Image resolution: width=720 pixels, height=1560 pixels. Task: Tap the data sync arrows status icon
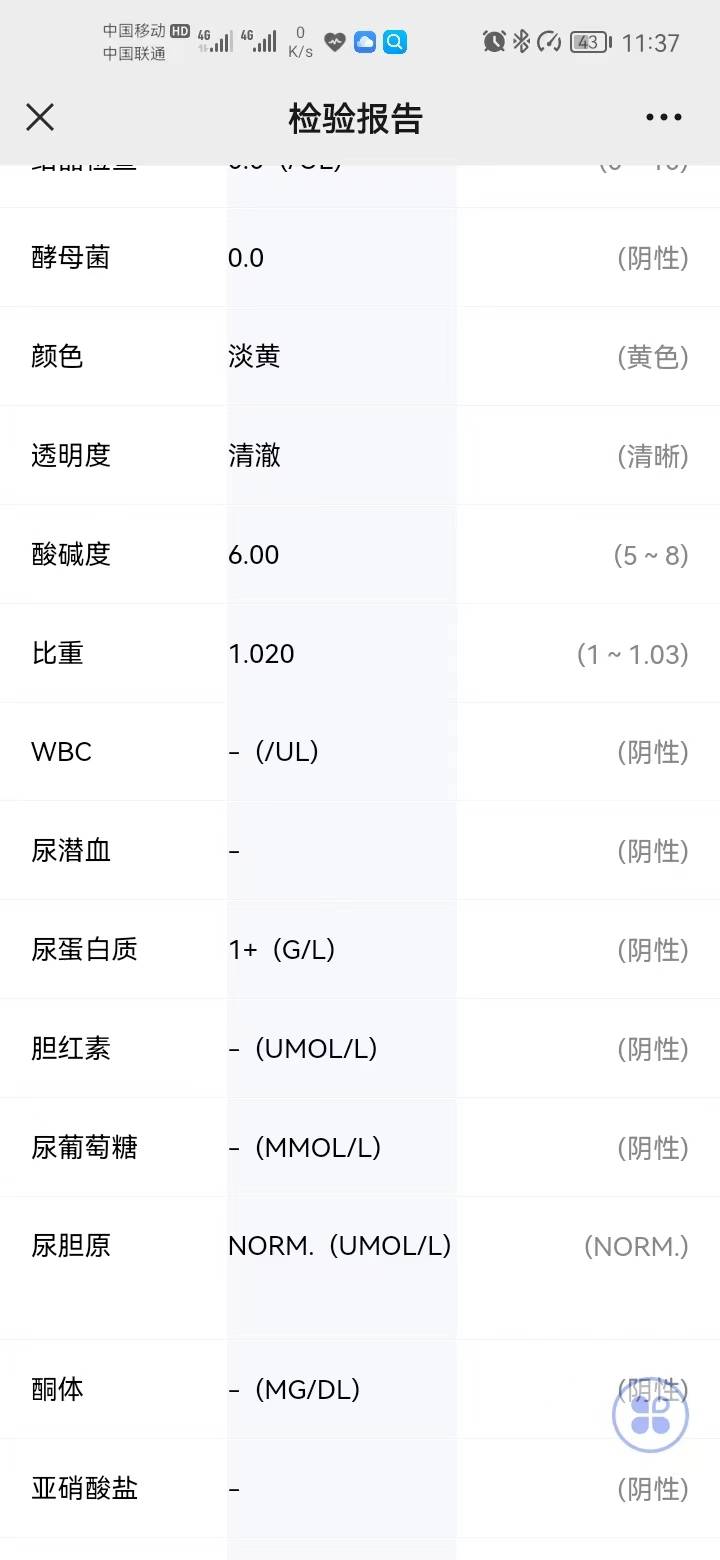[x=548, y=42]
